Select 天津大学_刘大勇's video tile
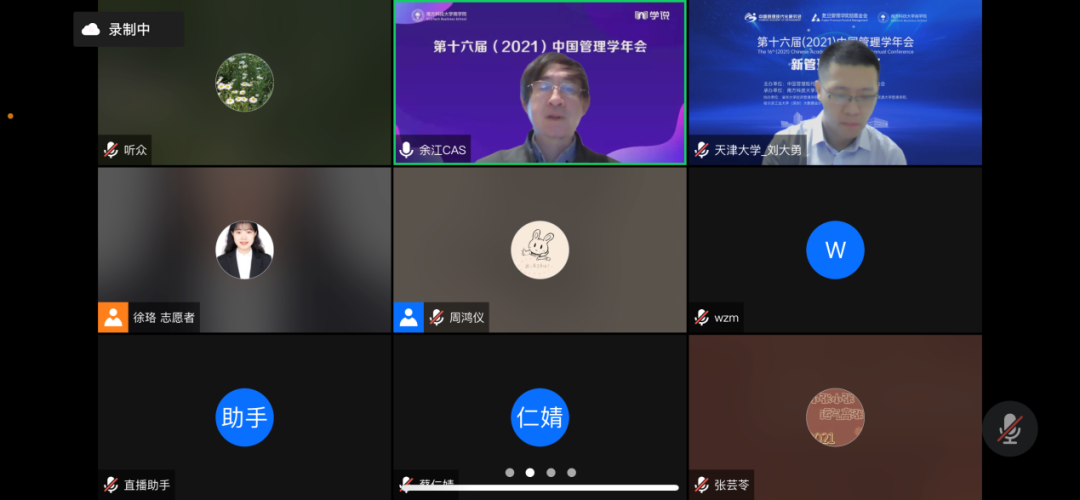The image size is (1080, 500). (x=835, y=83)
